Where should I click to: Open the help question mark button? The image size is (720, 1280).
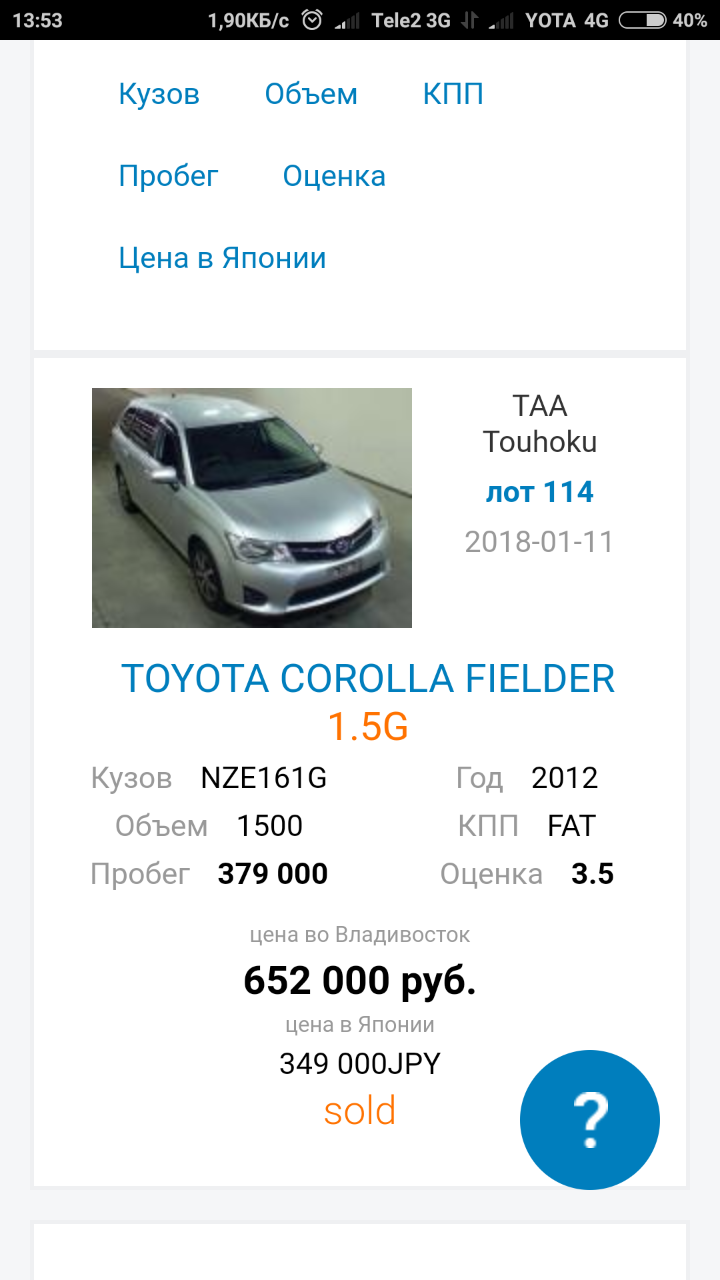590,1119
